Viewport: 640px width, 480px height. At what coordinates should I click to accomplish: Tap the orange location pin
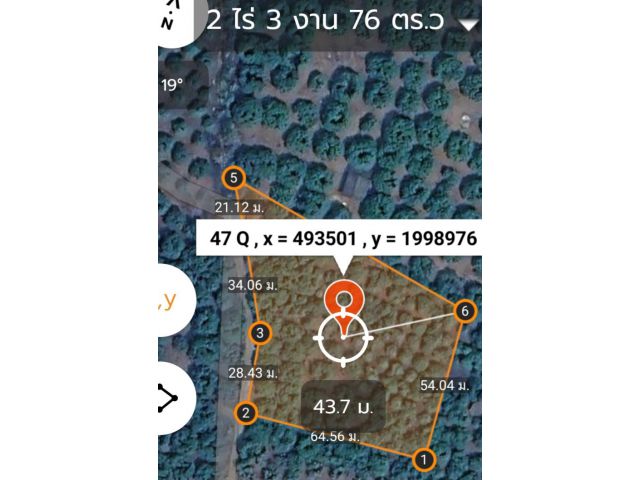click(345, 301)
